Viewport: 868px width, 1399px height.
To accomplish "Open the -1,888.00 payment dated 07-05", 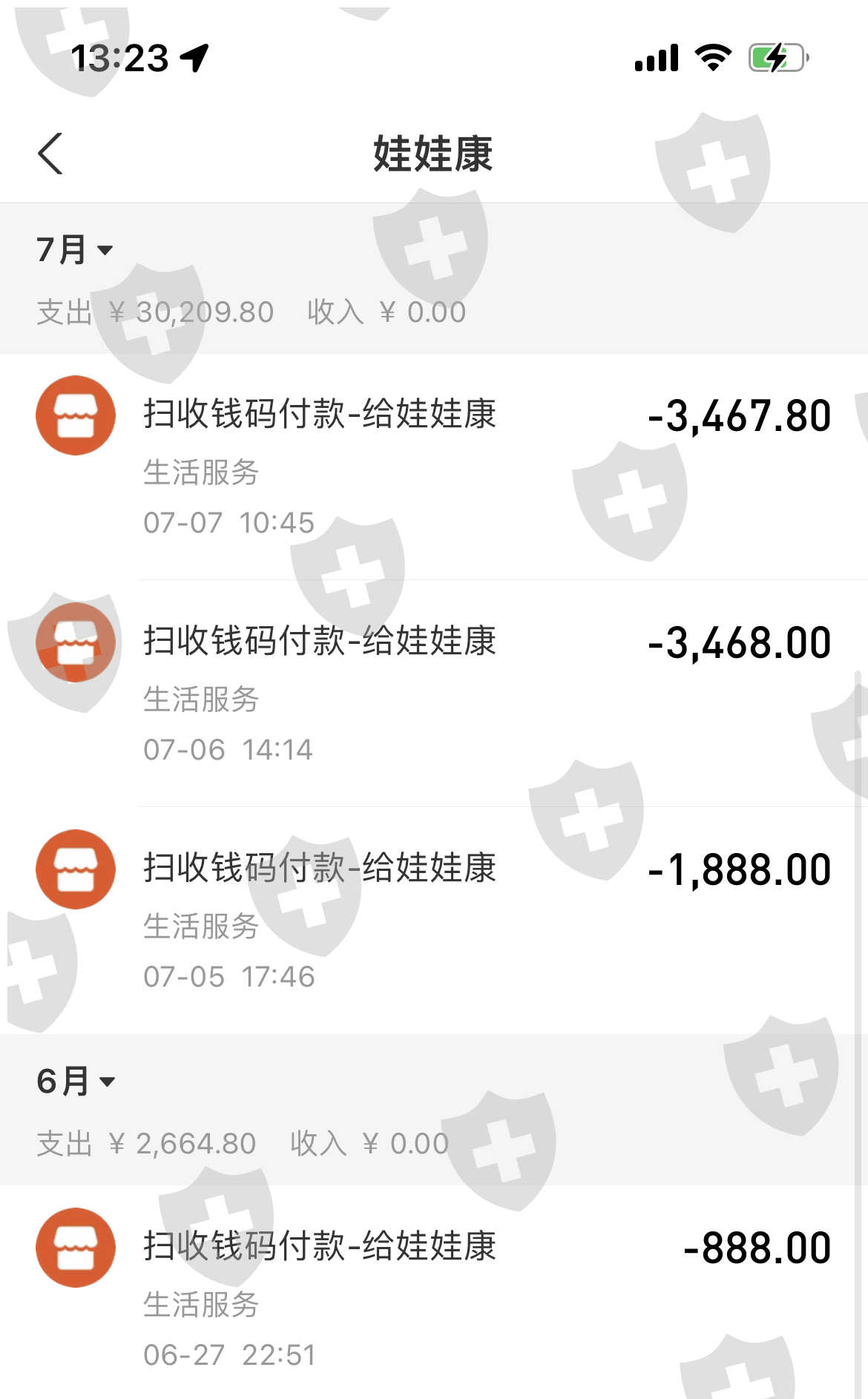I will tap(434, 921).
